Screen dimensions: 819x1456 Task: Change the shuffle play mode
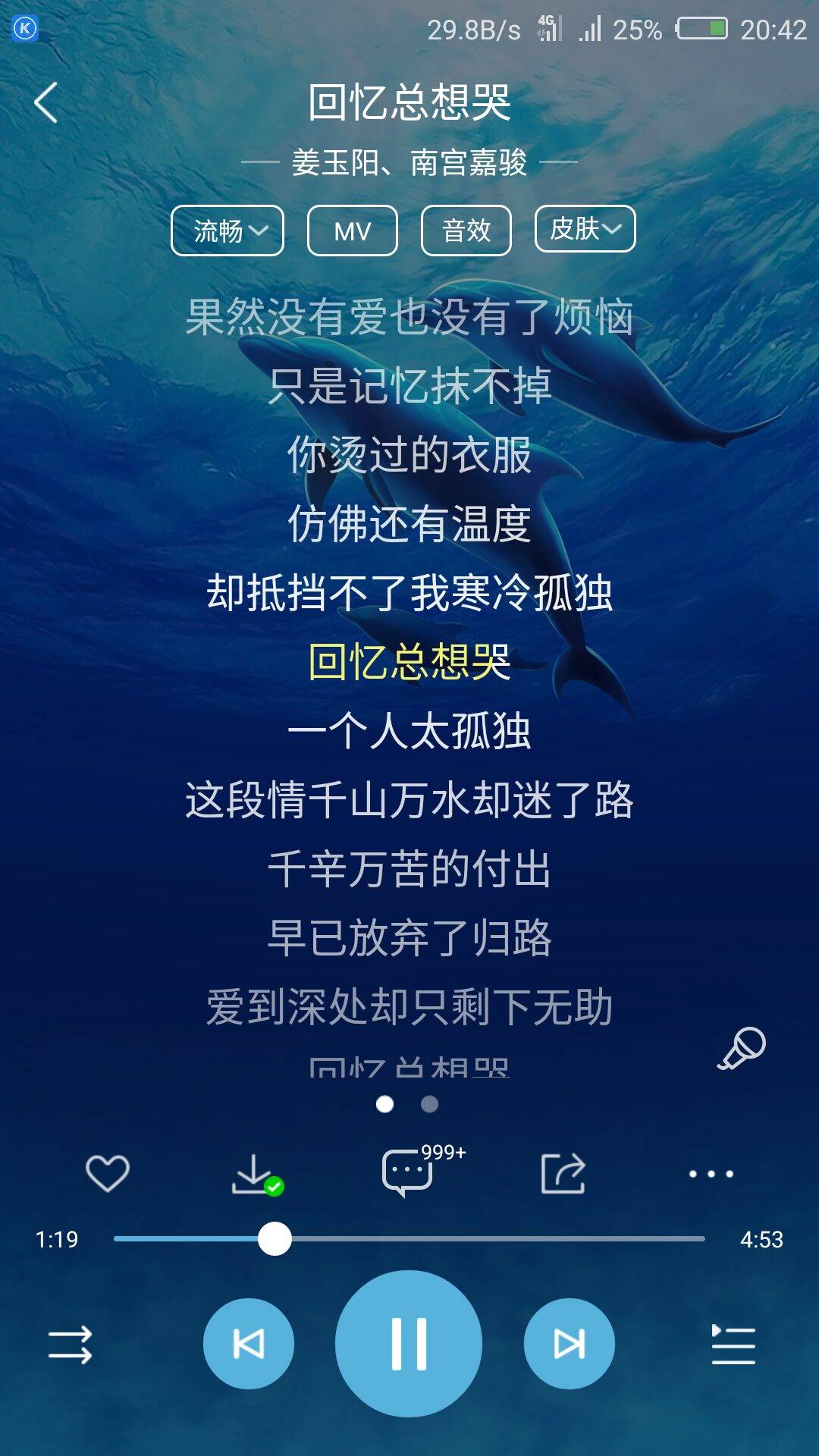(x=70, y=1345)
